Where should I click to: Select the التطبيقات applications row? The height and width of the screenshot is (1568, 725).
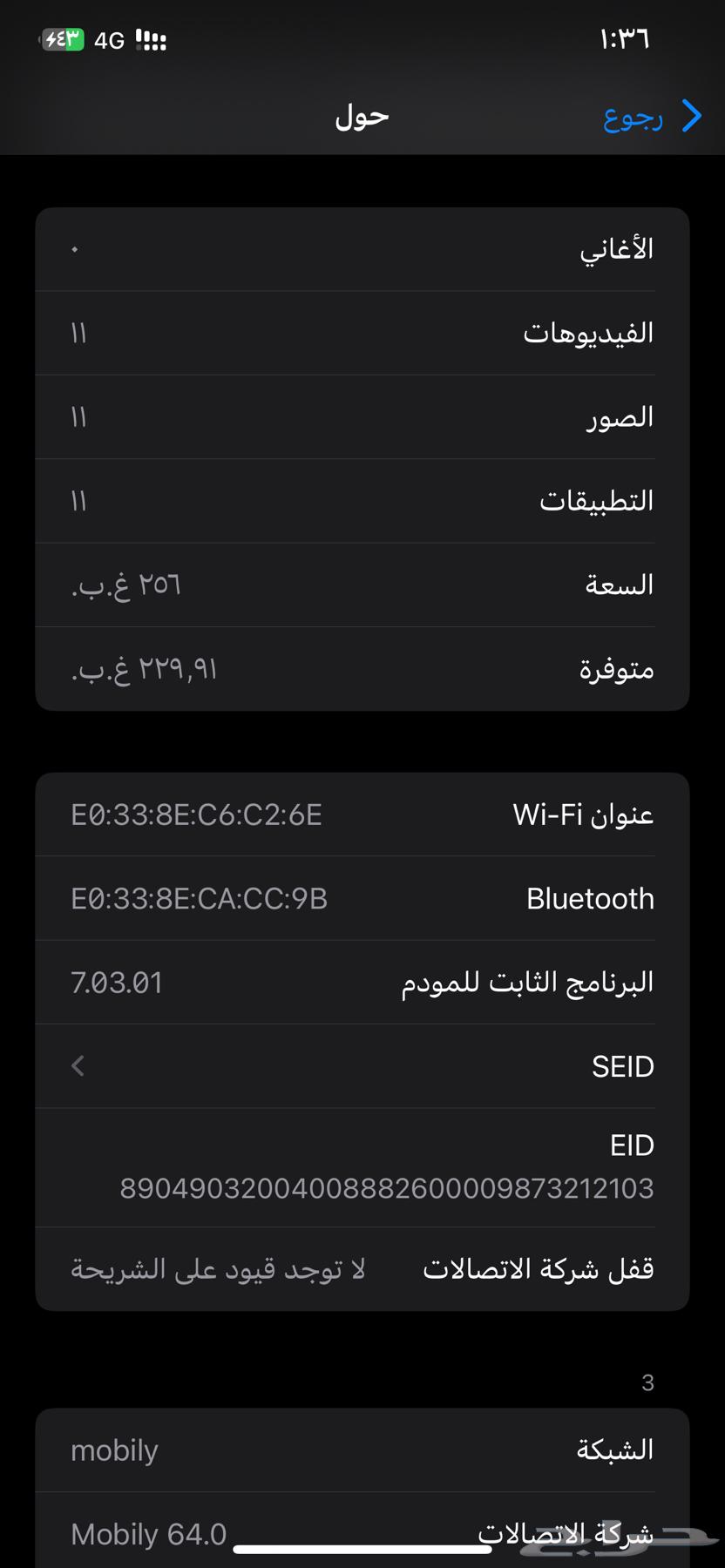(362, 500)
